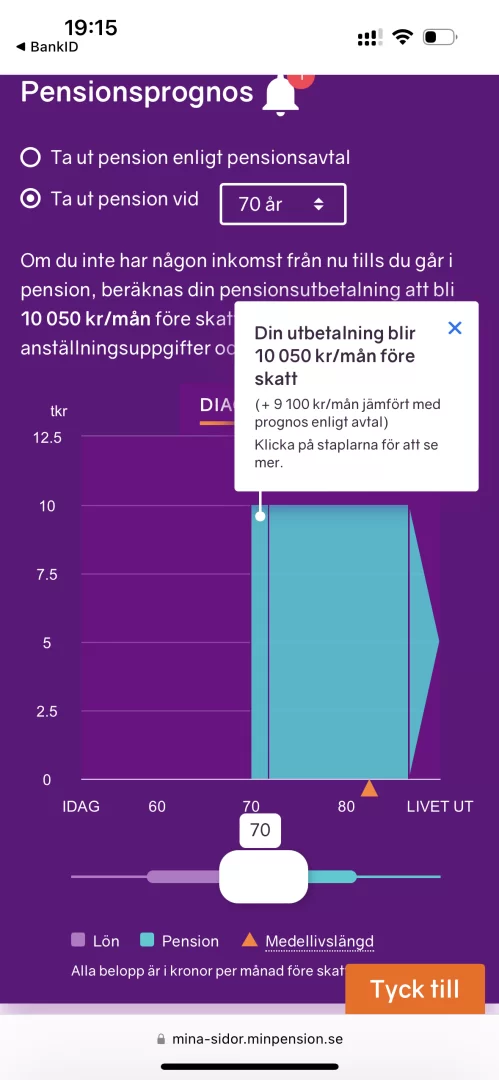Viewport: 499px width, 1080px height.
Task: Tap the age slider handle at 70
Action: [263, 876]
